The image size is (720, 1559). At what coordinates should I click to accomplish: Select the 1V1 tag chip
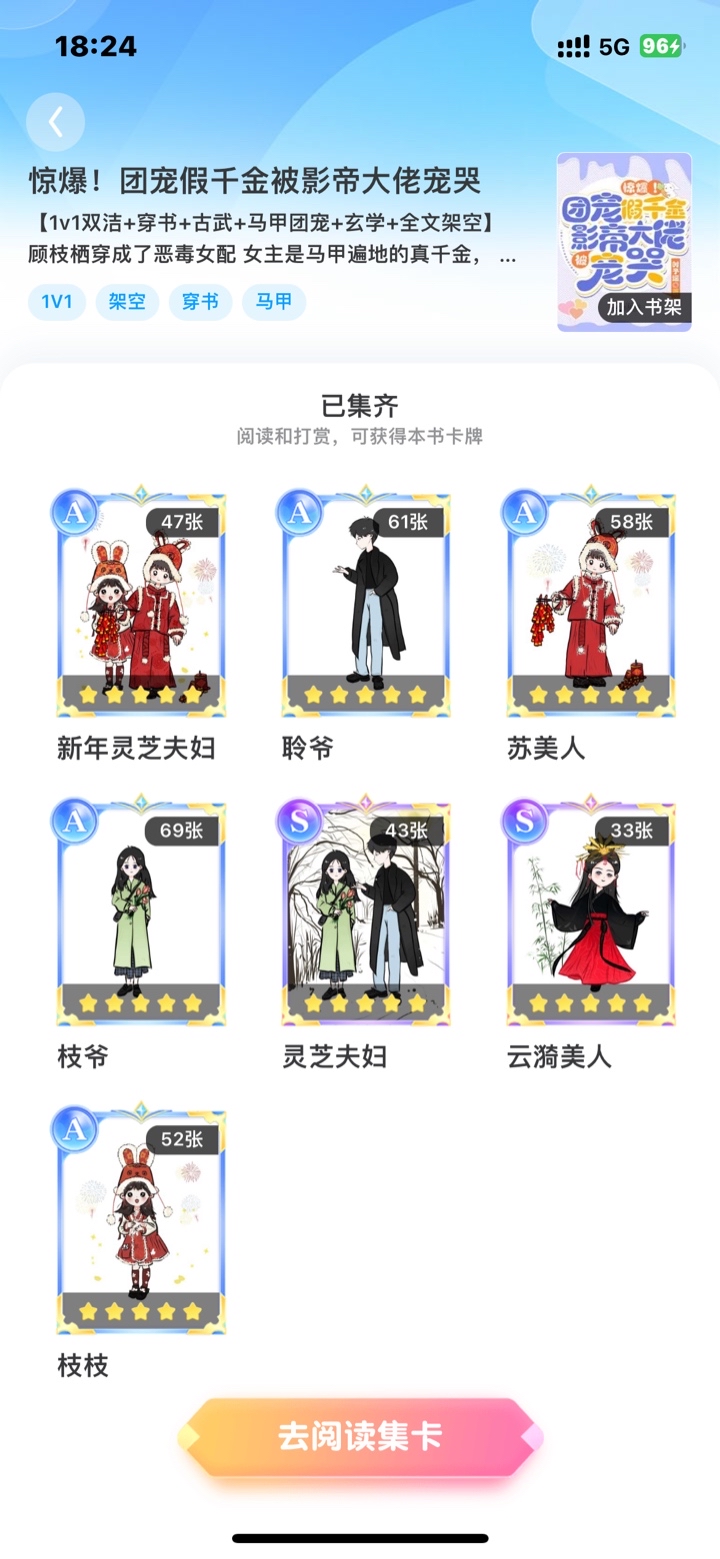(57, 302)
